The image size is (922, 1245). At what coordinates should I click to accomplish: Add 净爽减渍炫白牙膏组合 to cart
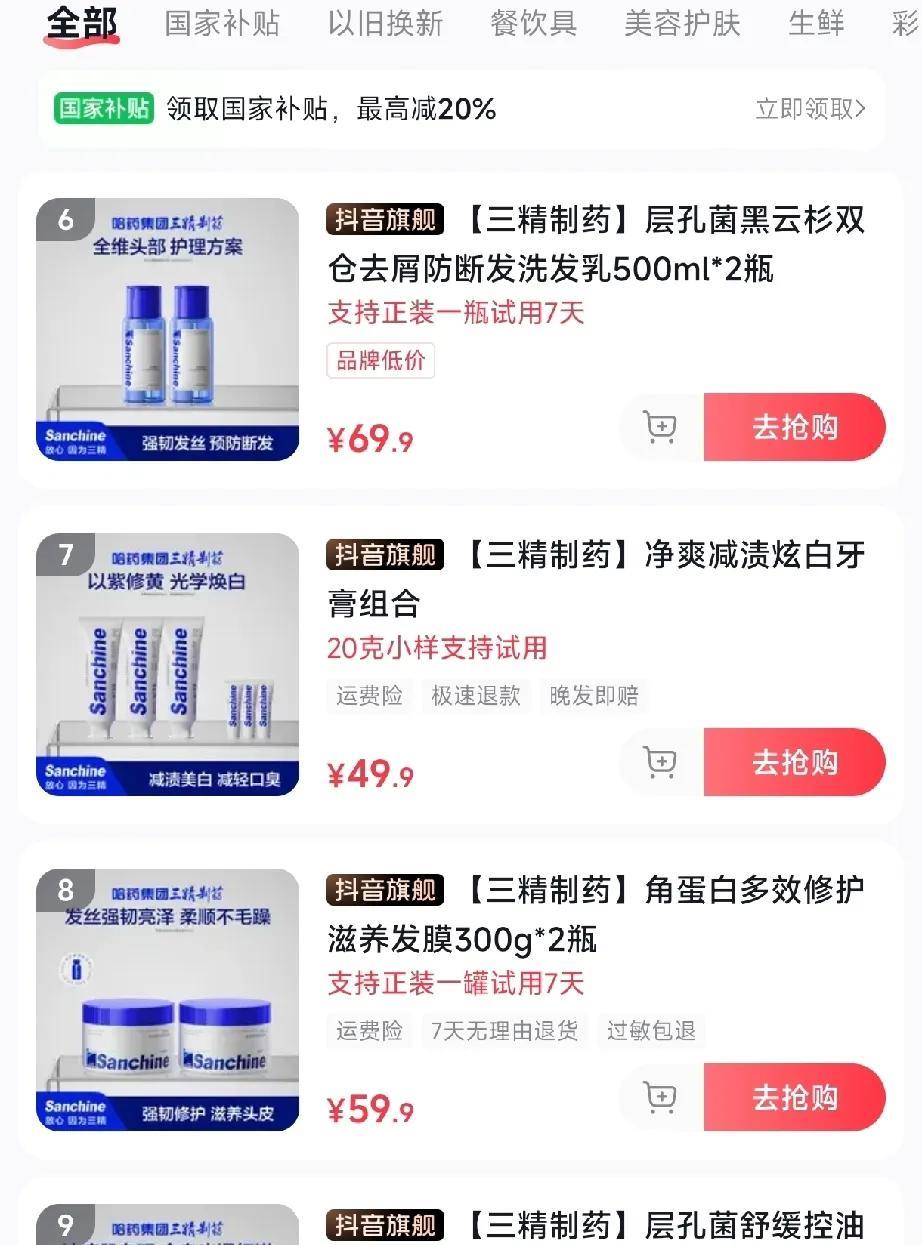[x=660, y=763]
